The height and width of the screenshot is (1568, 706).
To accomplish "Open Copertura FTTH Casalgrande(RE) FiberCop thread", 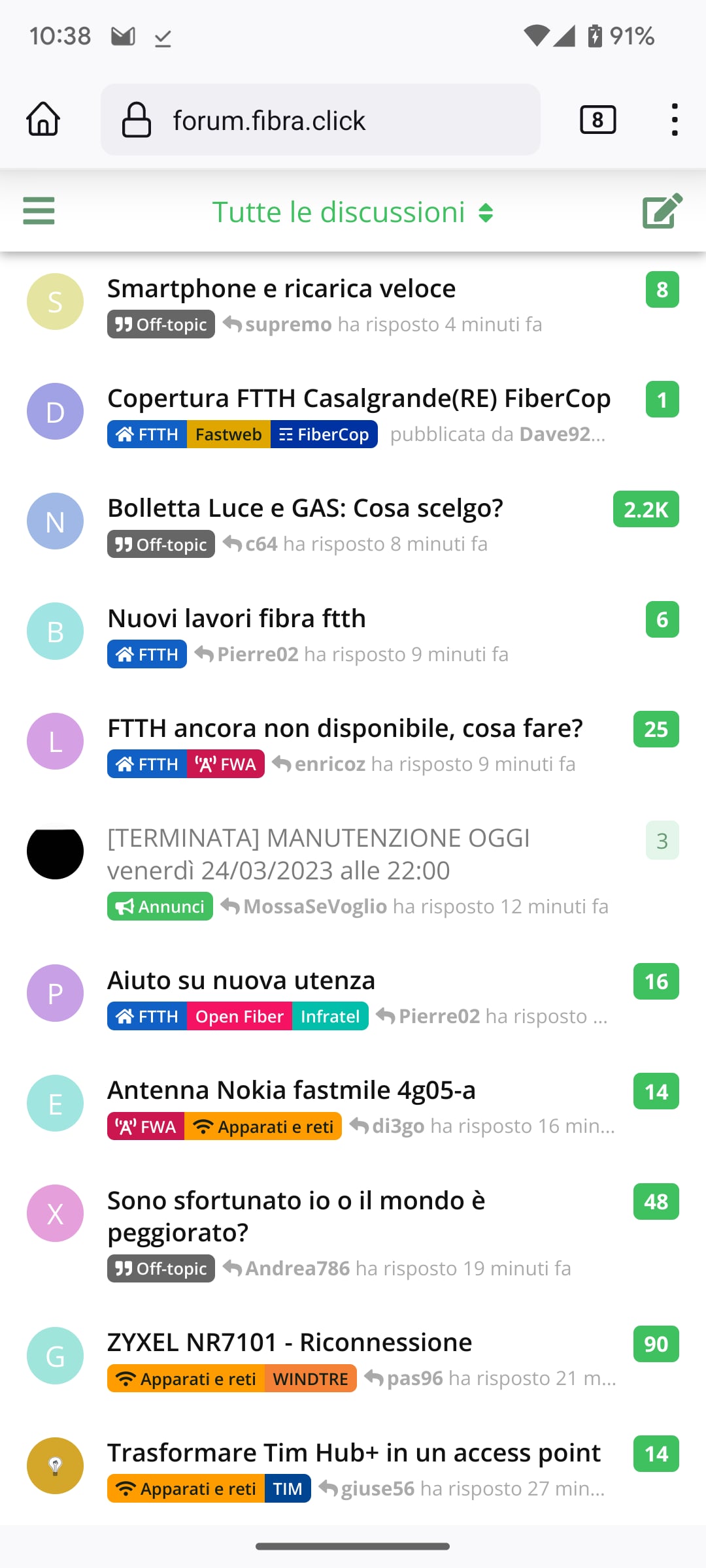I will click(x=359, y=398).
